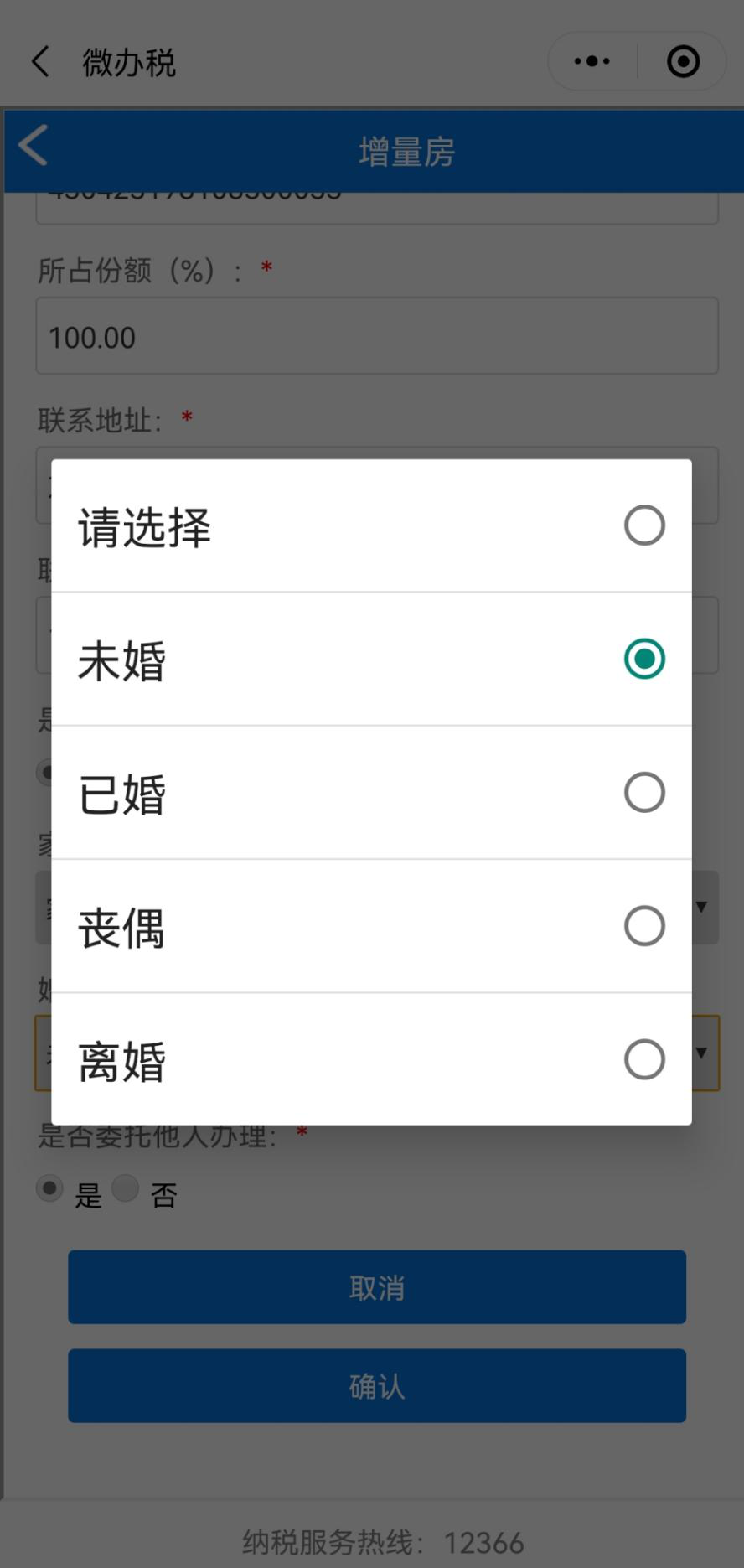Select the 已婚 option
Viewport: 744px width, 1568px height.
point(371,793)
